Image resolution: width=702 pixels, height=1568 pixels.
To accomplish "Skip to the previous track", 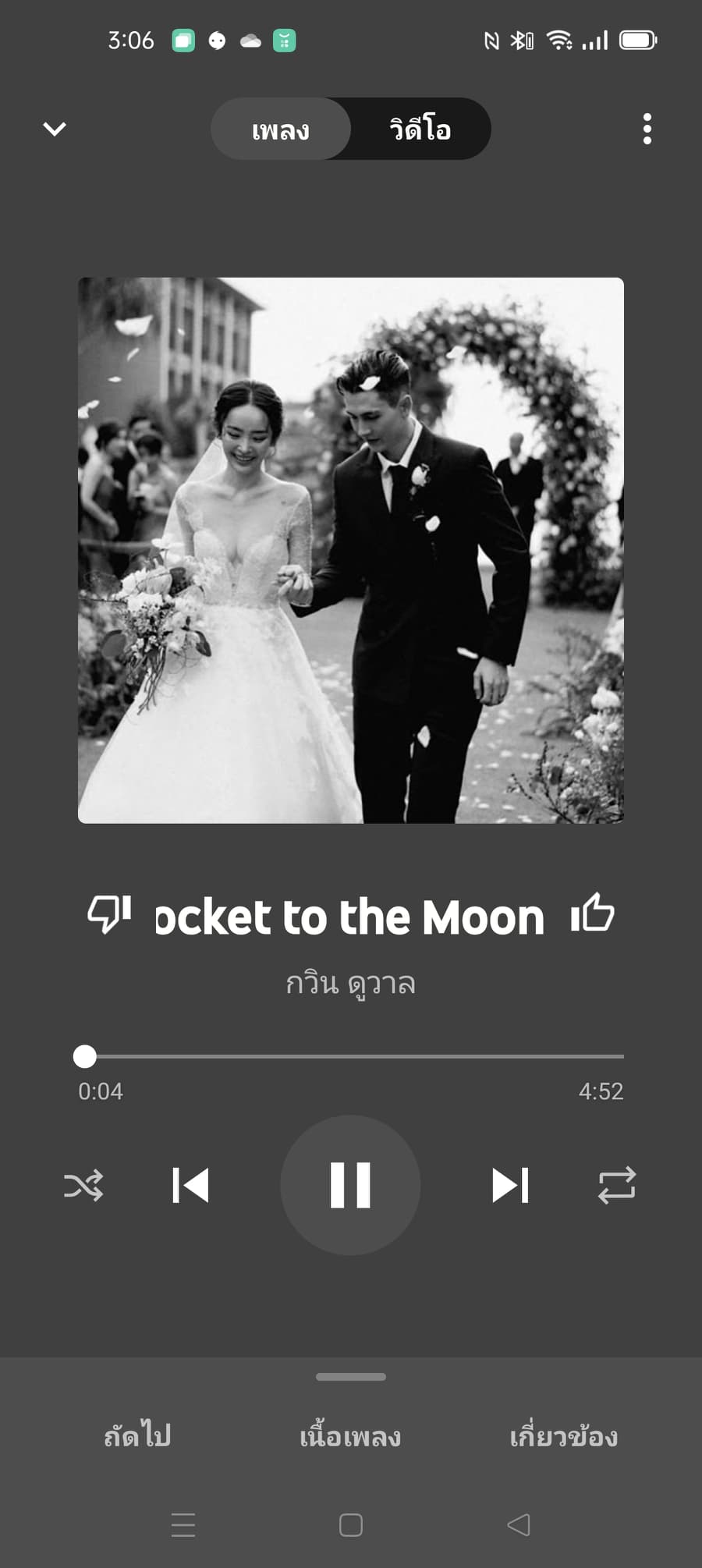I will pyautogui.click(x=191, y=1185).
